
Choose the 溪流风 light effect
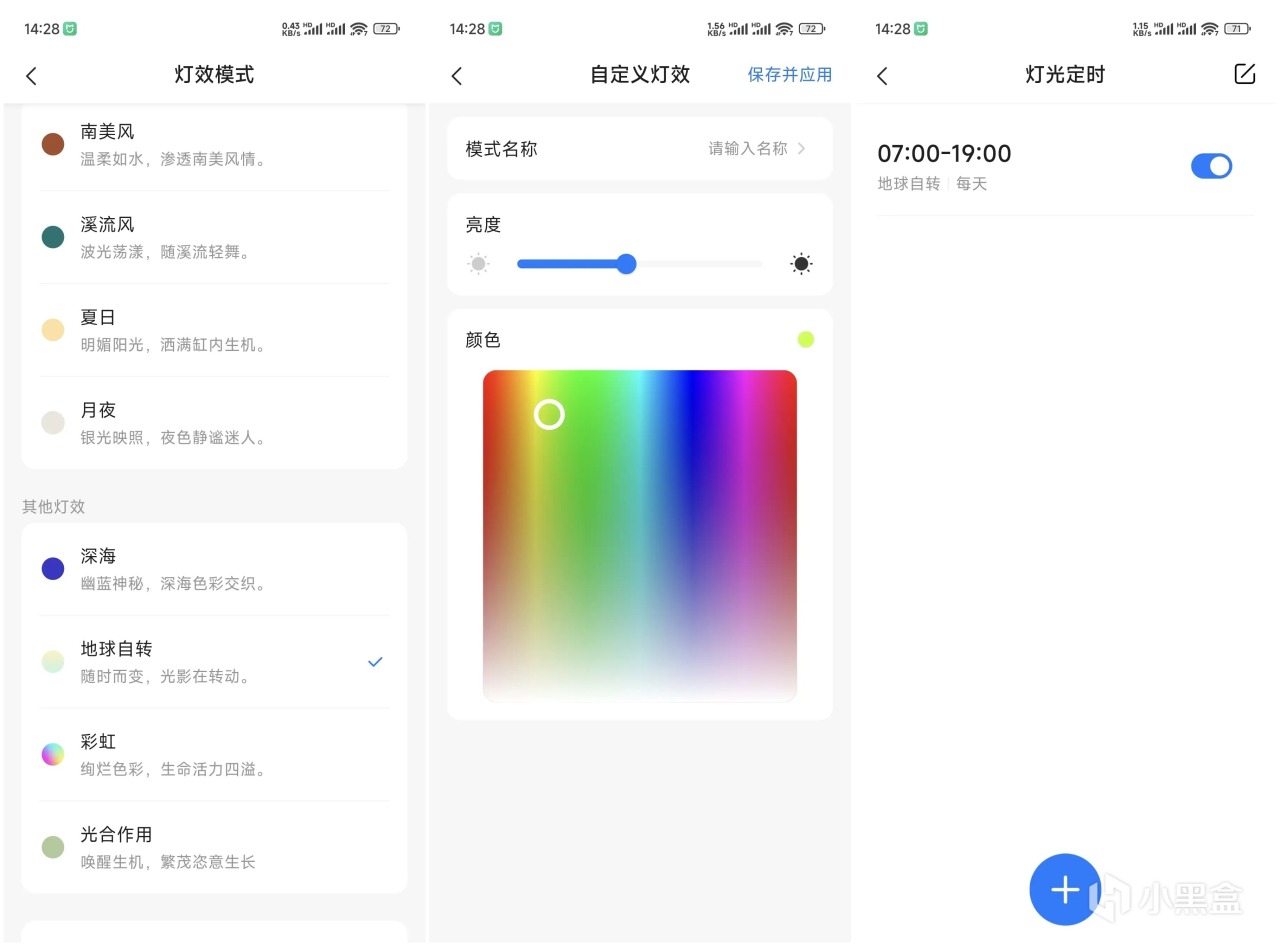[x=213, y=237]
